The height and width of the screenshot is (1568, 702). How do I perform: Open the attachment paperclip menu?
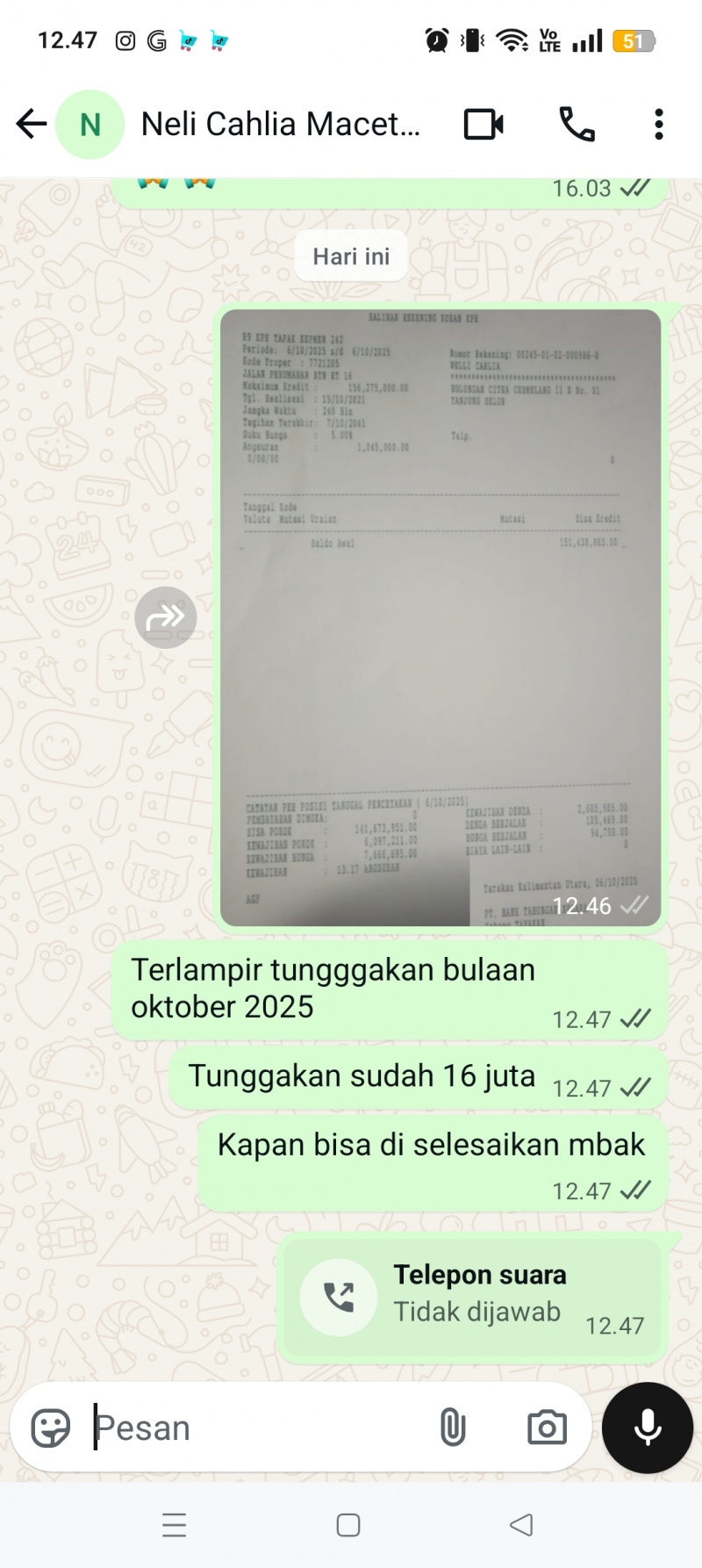(453, 1428)
